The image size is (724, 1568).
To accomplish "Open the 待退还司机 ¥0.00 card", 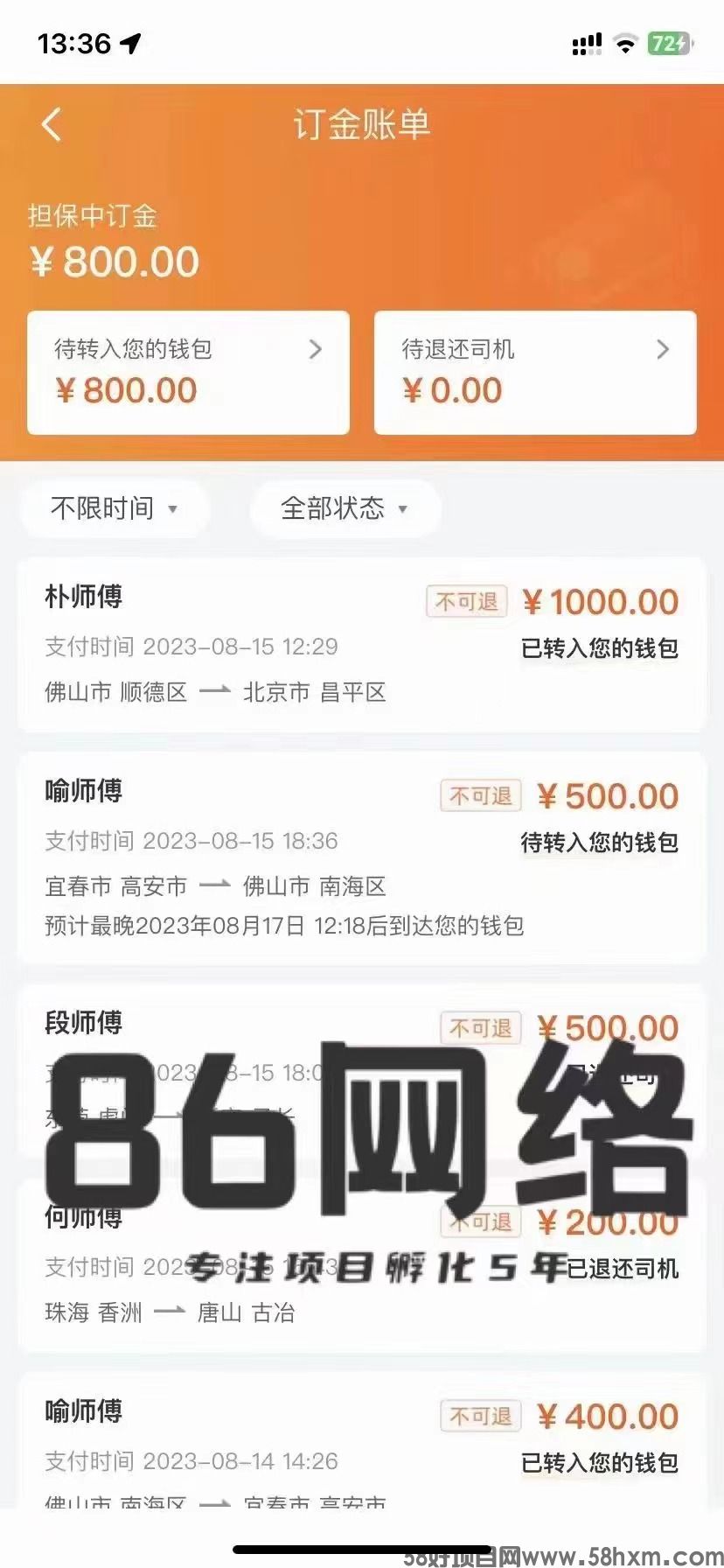I will (x=535, y=373).
